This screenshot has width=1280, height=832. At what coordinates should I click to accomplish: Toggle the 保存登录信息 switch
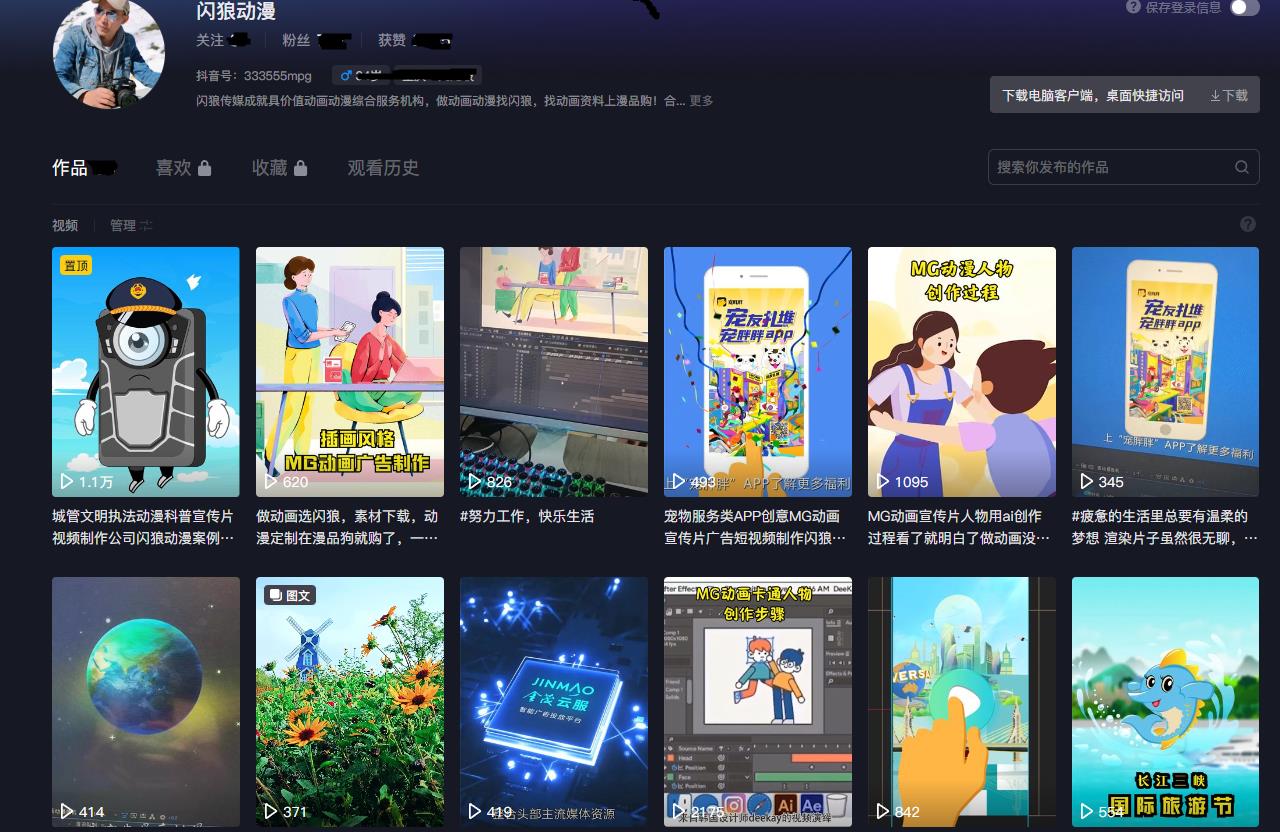pos(1243,8)
